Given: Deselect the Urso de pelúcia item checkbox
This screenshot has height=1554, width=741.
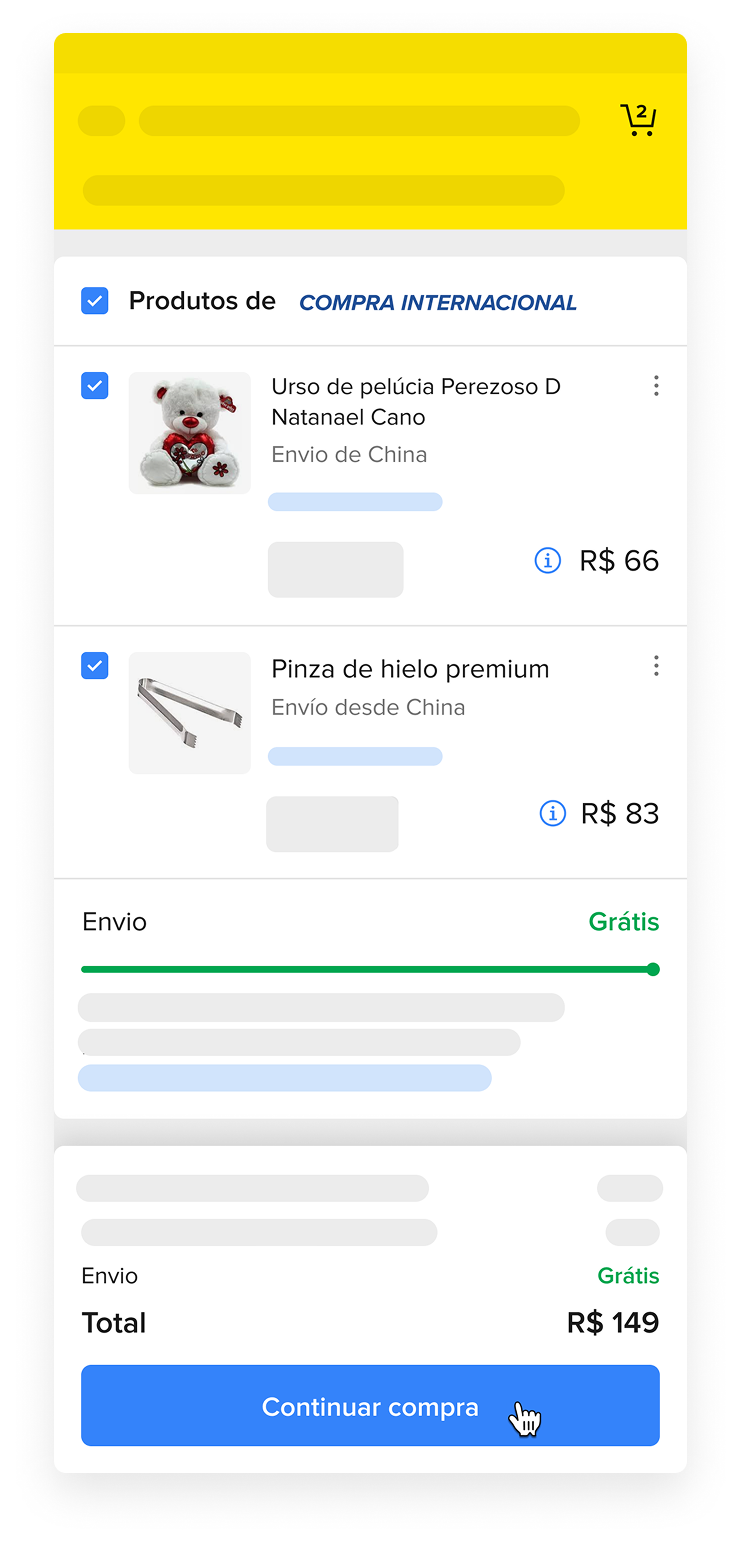Looking at the screenshot, I should (95, 385).
